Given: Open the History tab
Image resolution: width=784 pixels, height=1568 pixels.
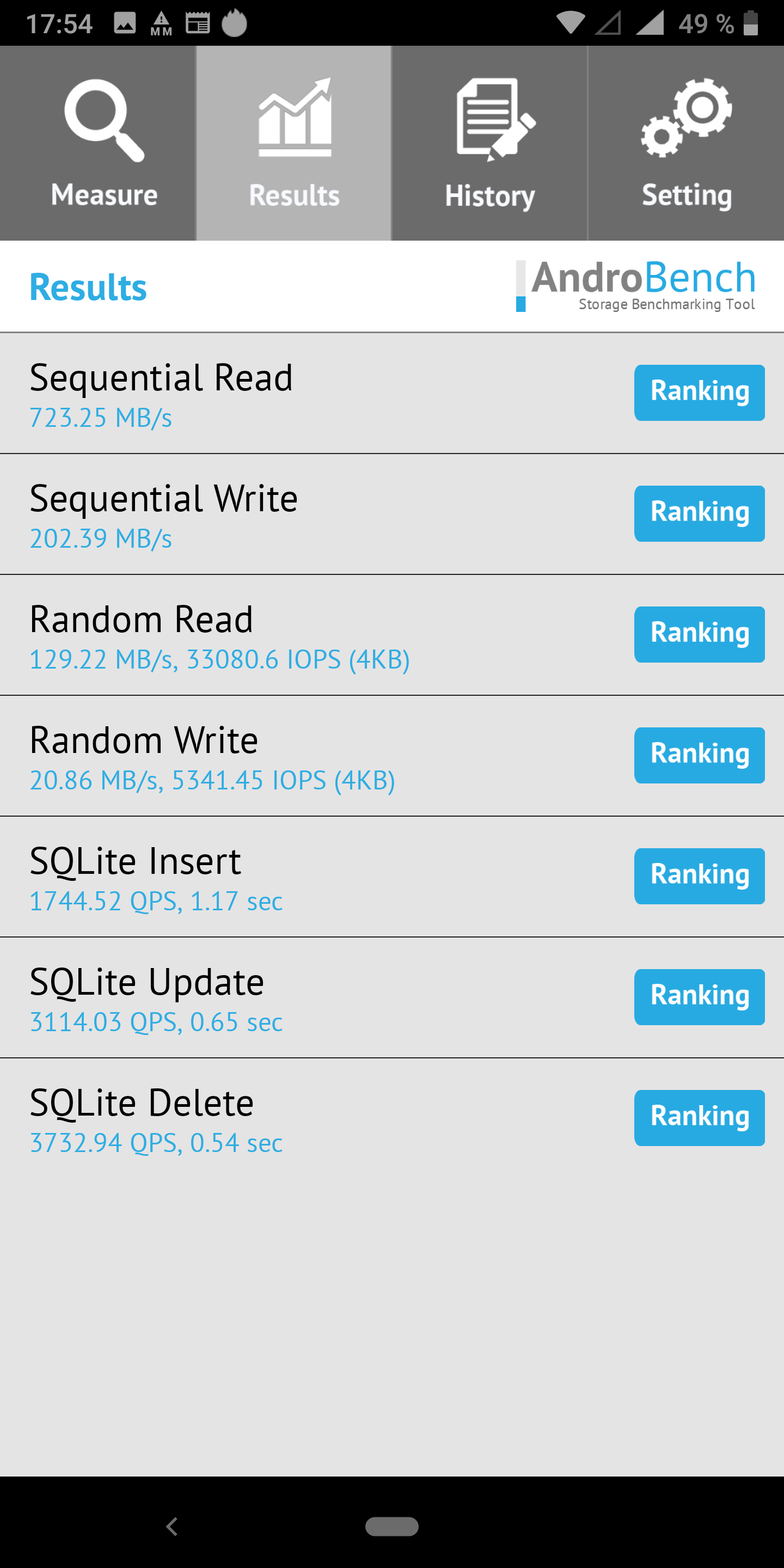Looking at the screenshot, I should click(489, 143).
